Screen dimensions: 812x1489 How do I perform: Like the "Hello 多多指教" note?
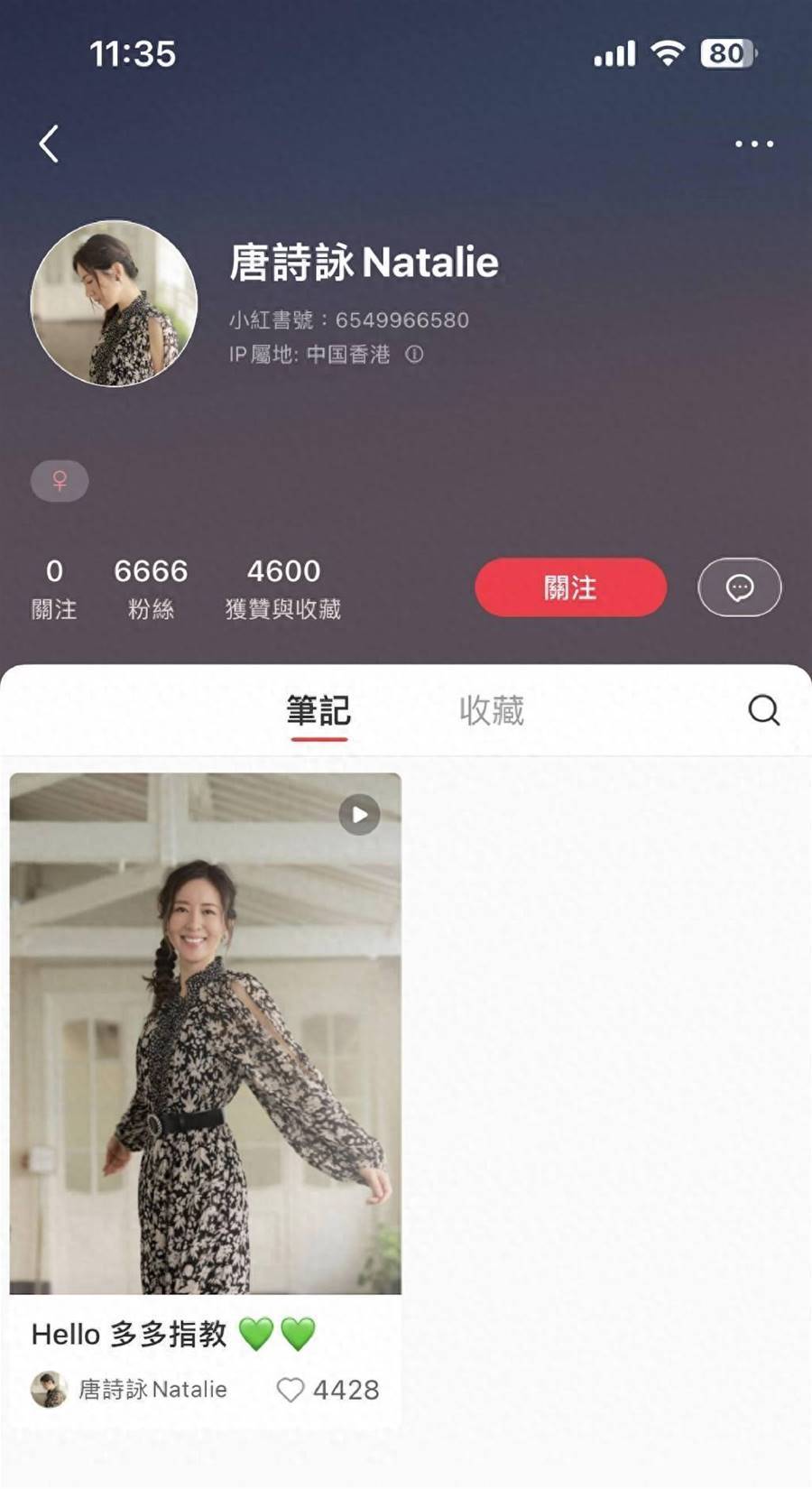click(x=291, y=1390)
